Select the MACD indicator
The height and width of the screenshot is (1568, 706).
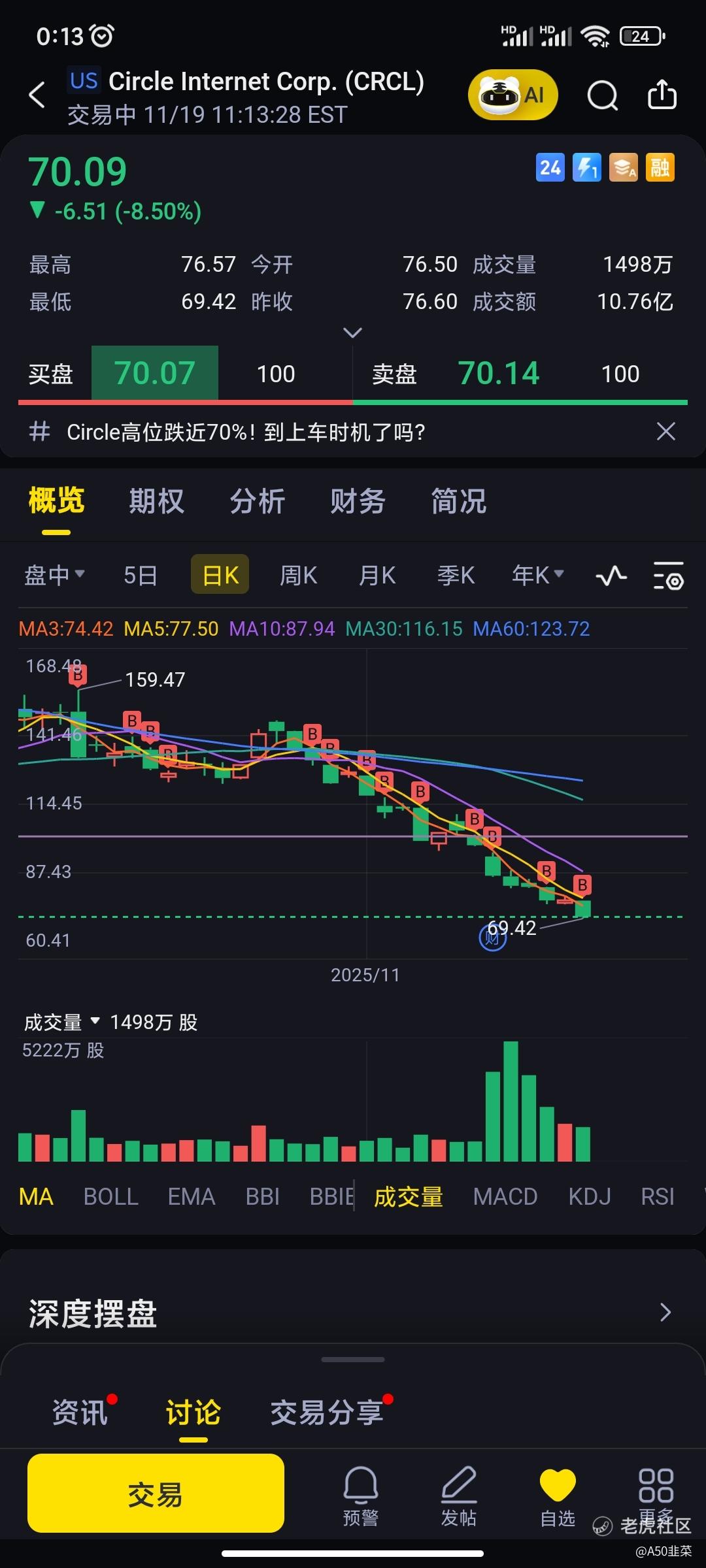click(x=505, y=1197)
